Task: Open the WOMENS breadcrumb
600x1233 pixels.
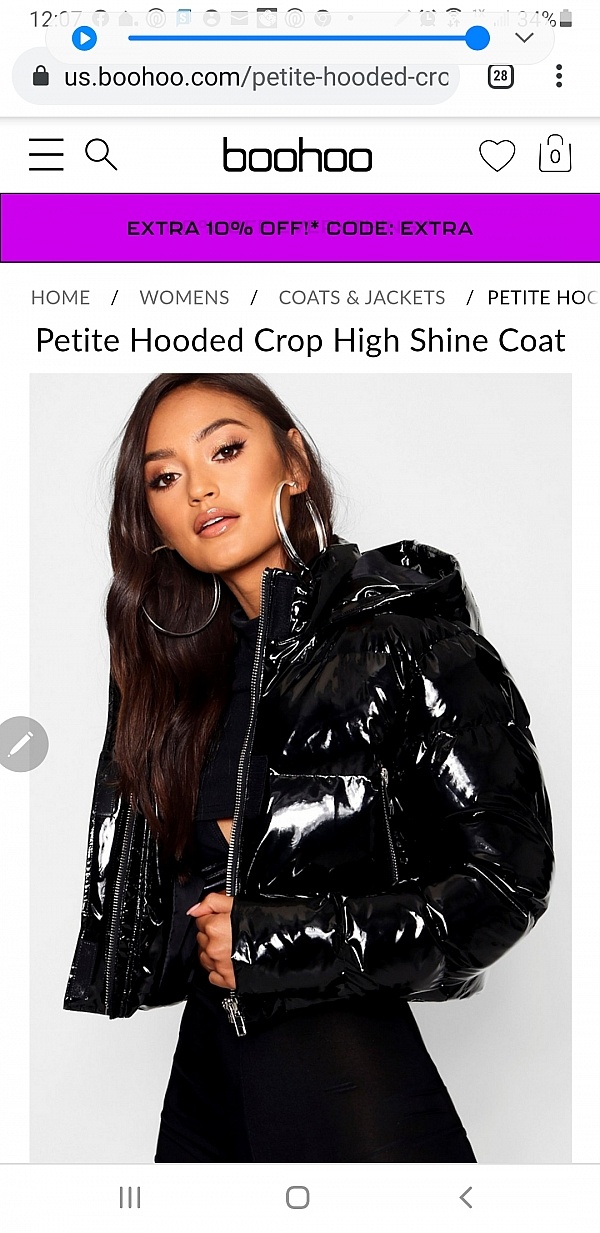Action: click(184, 297)
